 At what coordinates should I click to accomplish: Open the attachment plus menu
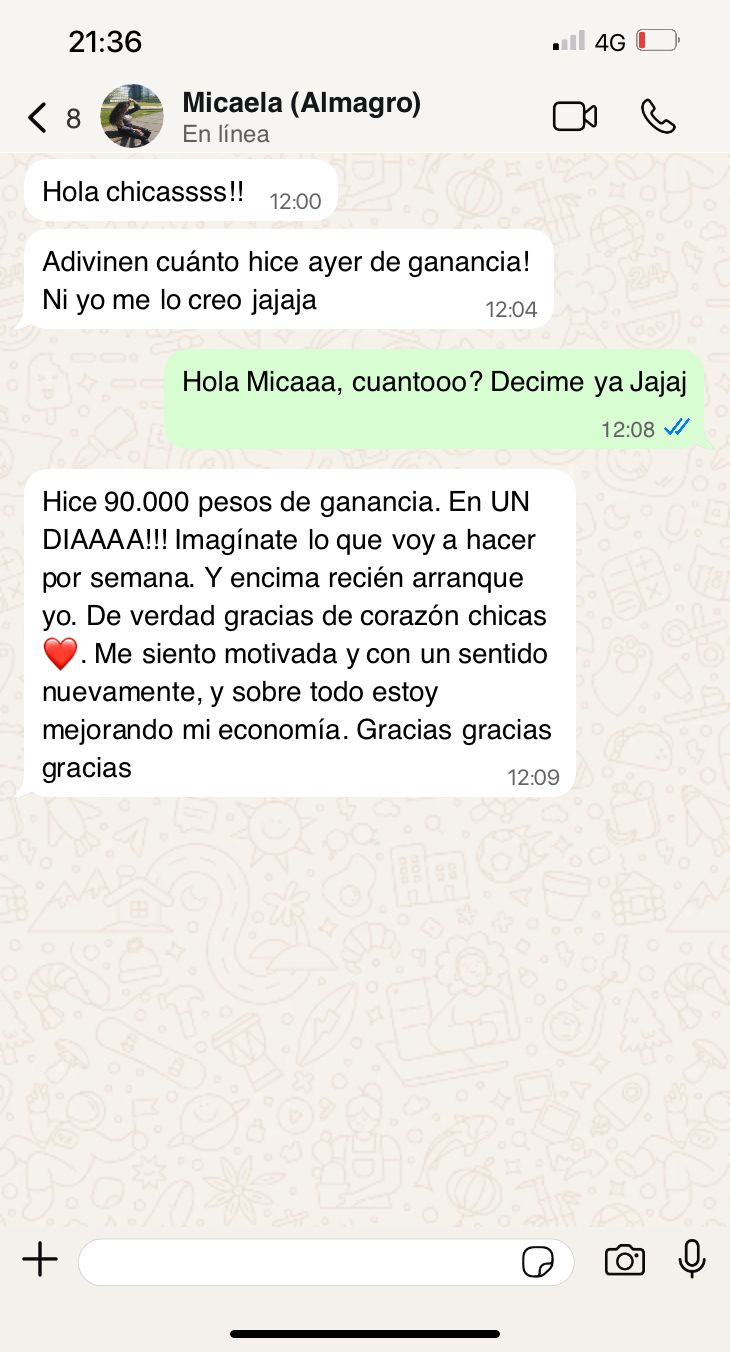pos(40,1260)
